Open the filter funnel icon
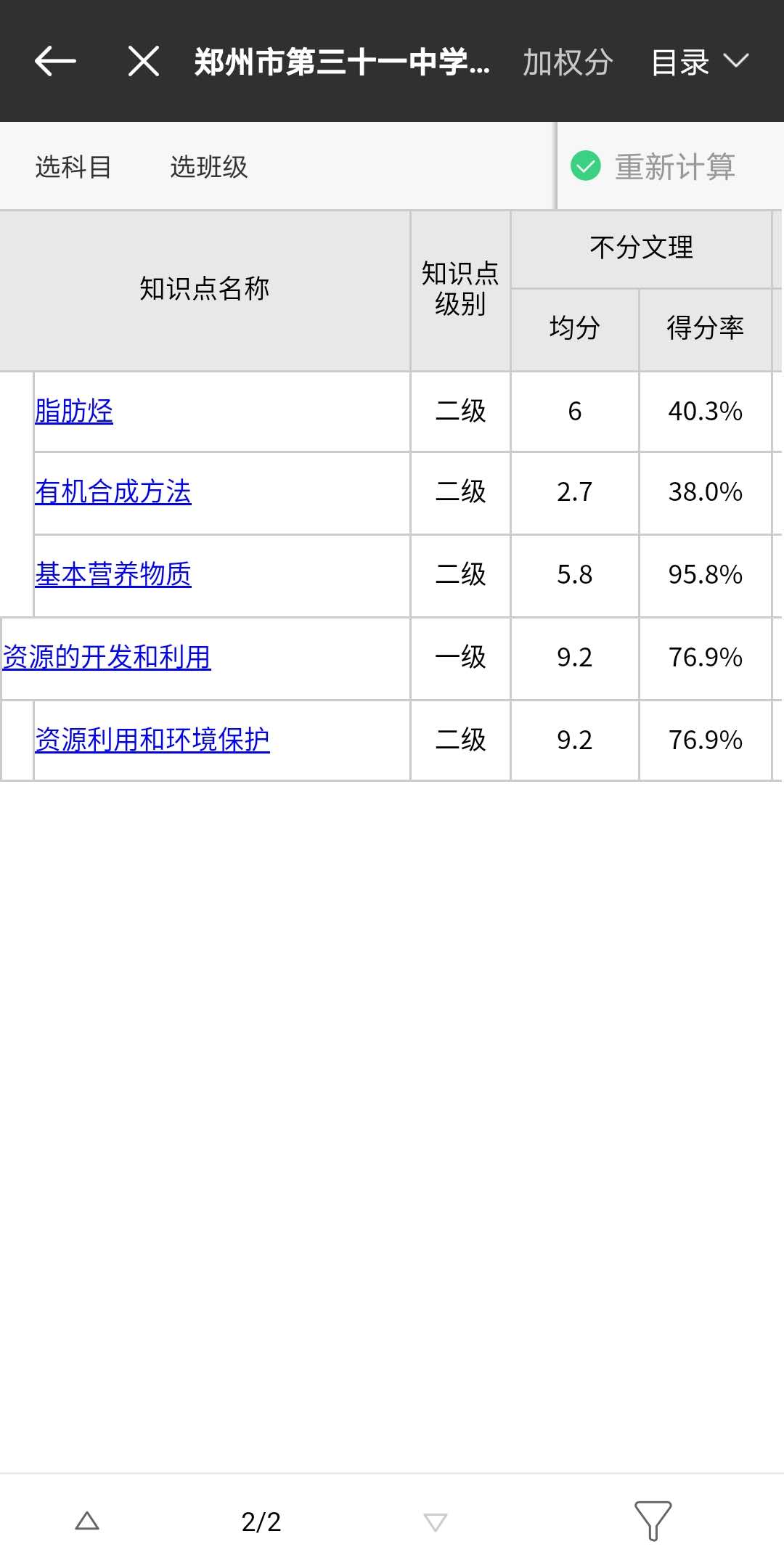784x1568 pixels. [x=653, y=1520]
